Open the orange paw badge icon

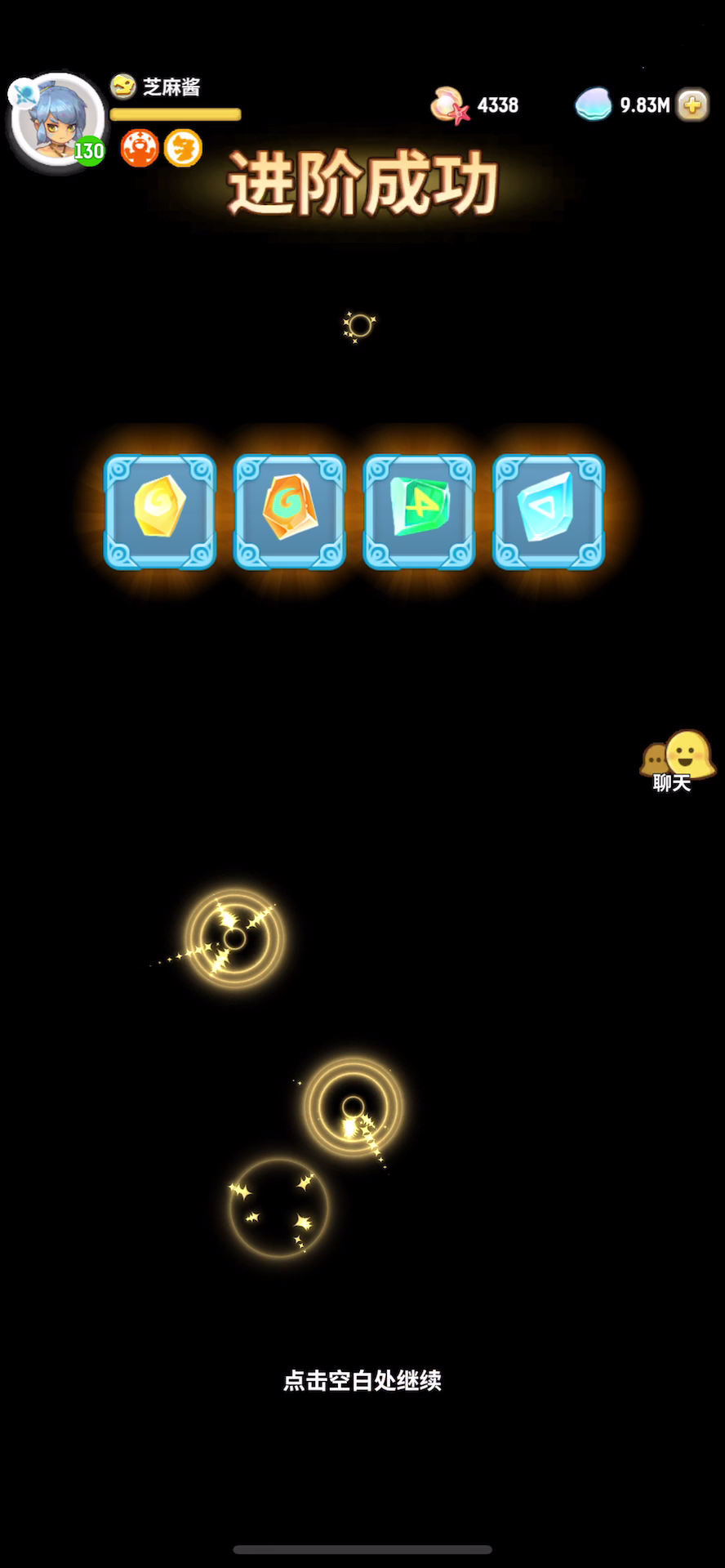[x=140, y=149]
